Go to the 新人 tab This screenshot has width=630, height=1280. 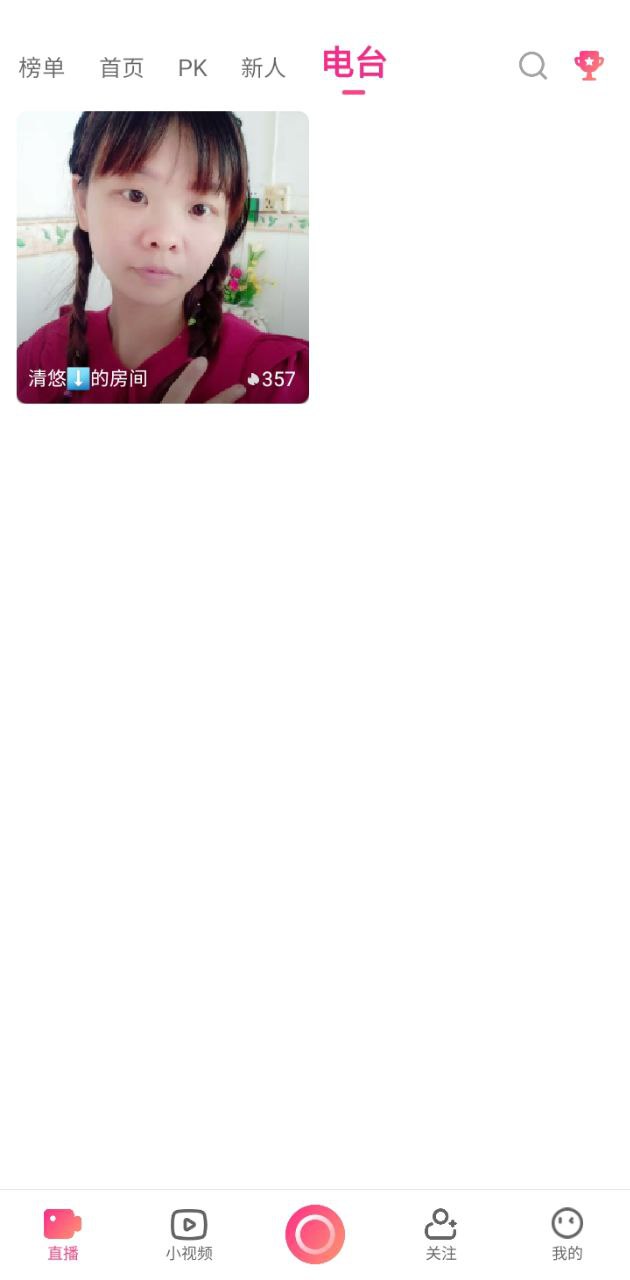[x=263, y=68]
